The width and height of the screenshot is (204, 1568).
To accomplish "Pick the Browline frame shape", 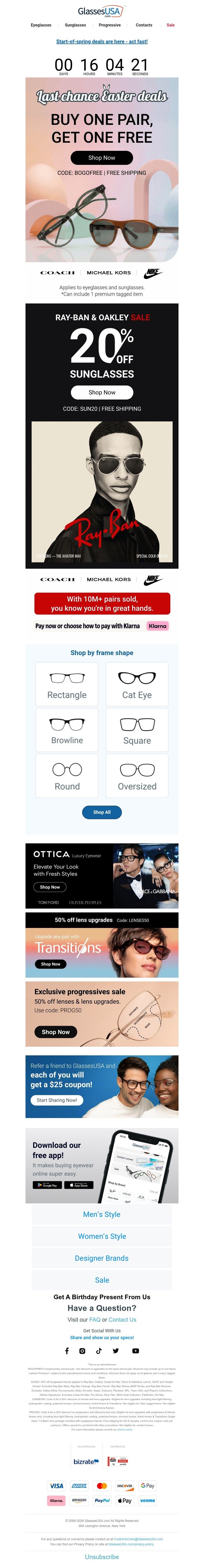I will 67,730.
